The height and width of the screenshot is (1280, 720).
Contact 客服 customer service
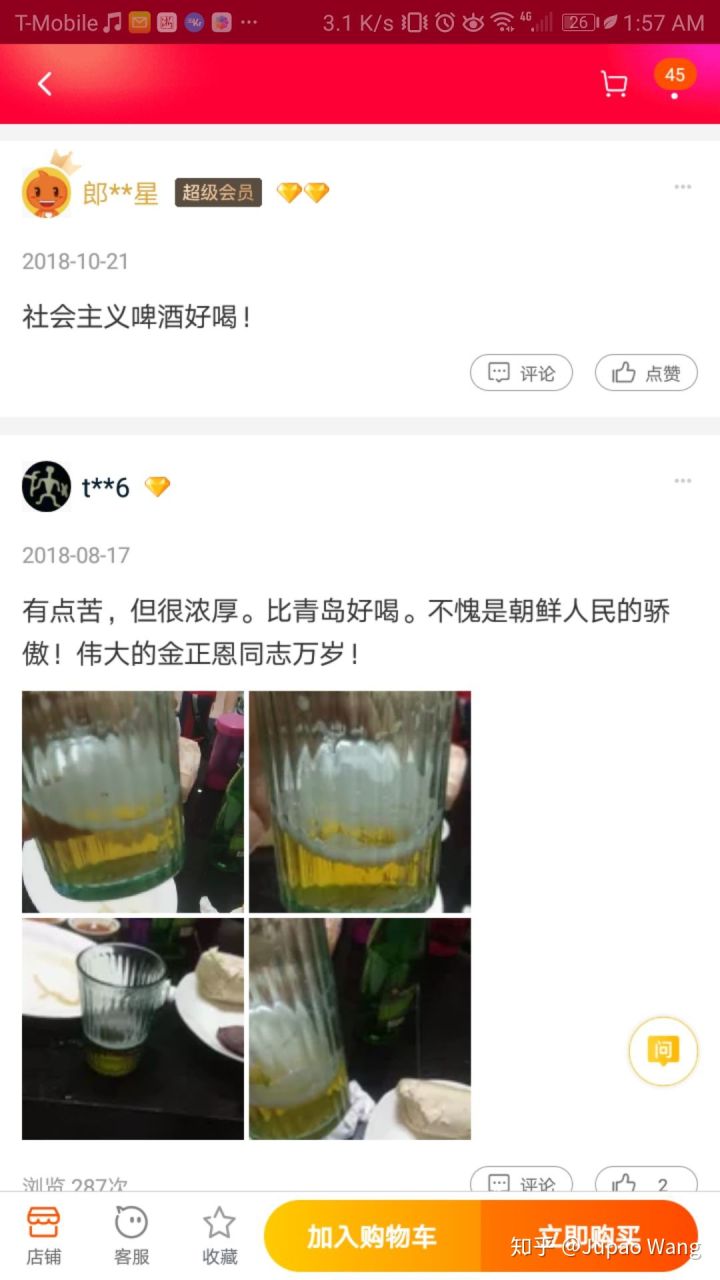click(x=131, y=1235)
